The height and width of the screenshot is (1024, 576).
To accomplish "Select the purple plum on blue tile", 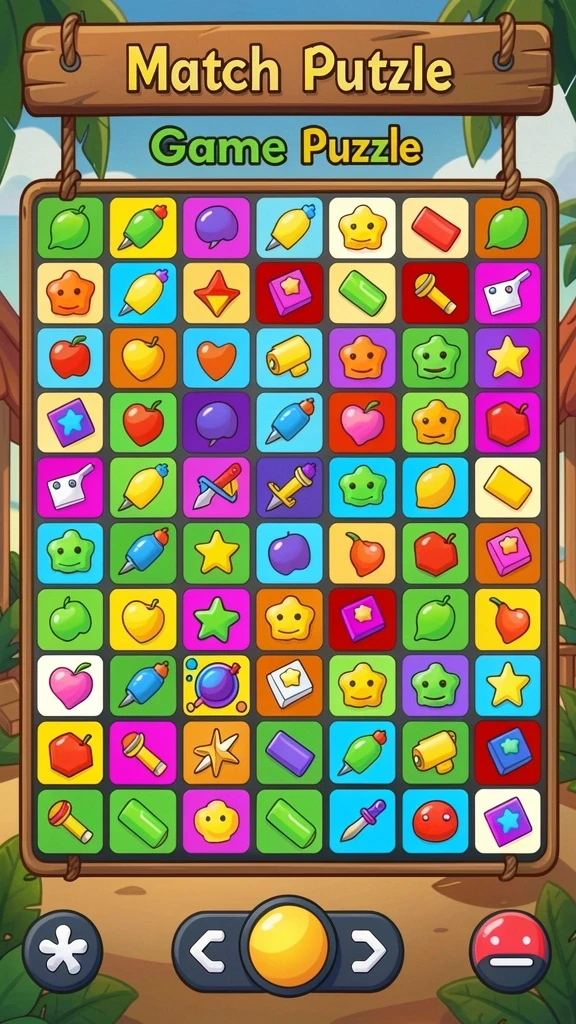I will [289, 553].
